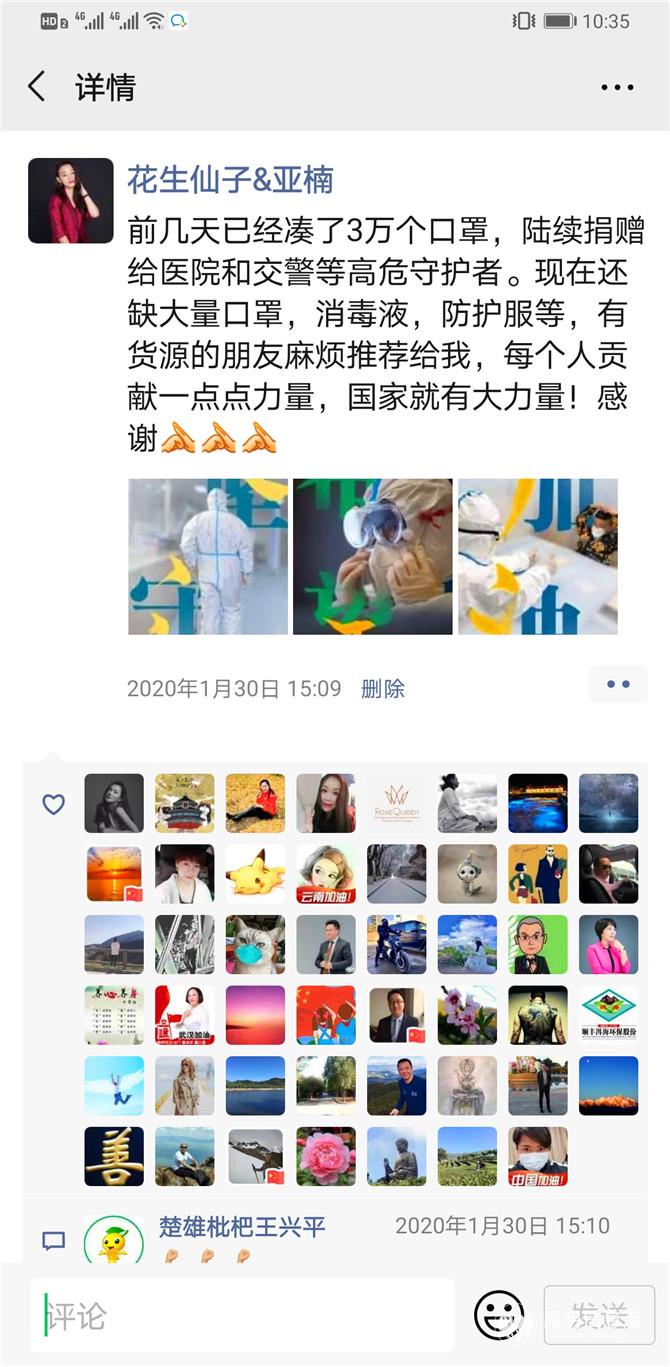Viewport: 670px width, 1367px height.
Task: Open the liker with the masked cat avatar
Action: (255, 945)
